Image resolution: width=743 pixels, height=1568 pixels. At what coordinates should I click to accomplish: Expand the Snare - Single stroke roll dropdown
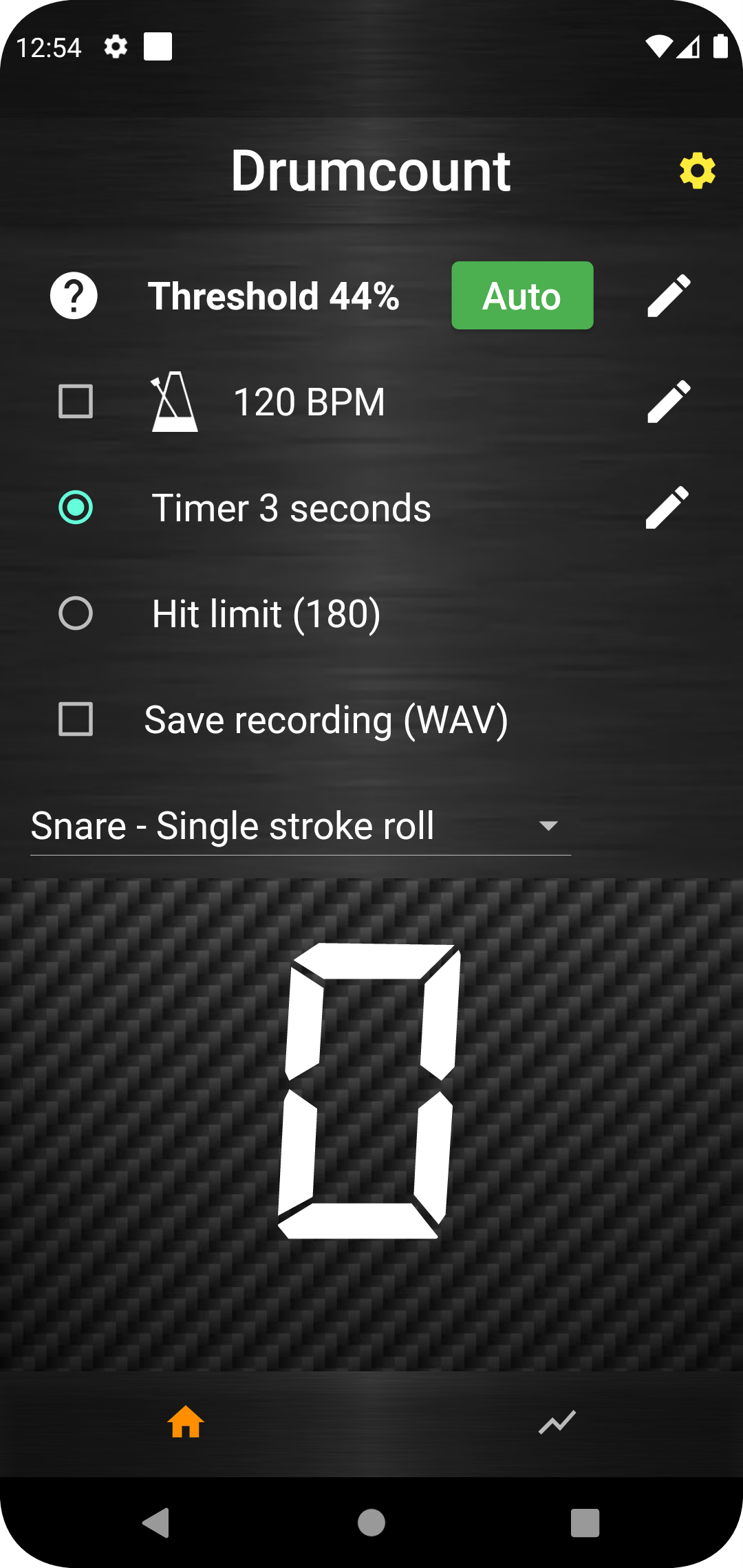pyautogui.click(x=301, y=826)
